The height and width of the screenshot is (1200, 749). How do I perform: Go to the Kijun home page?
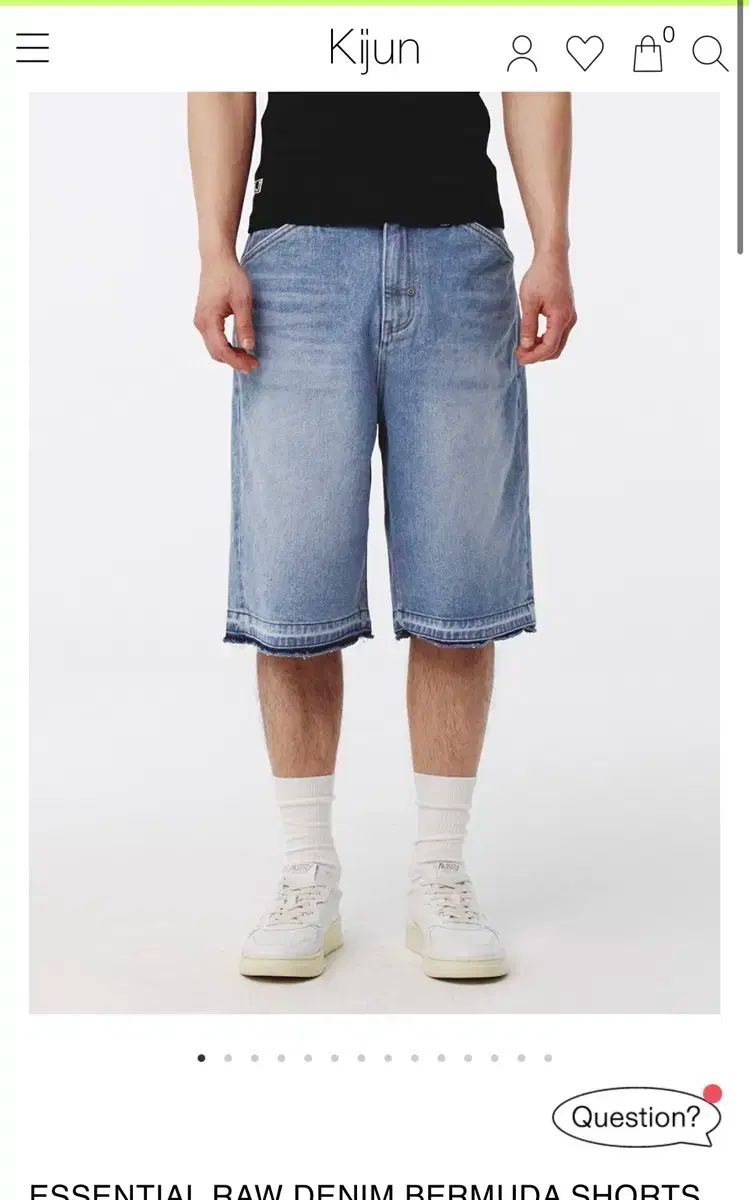374,49
